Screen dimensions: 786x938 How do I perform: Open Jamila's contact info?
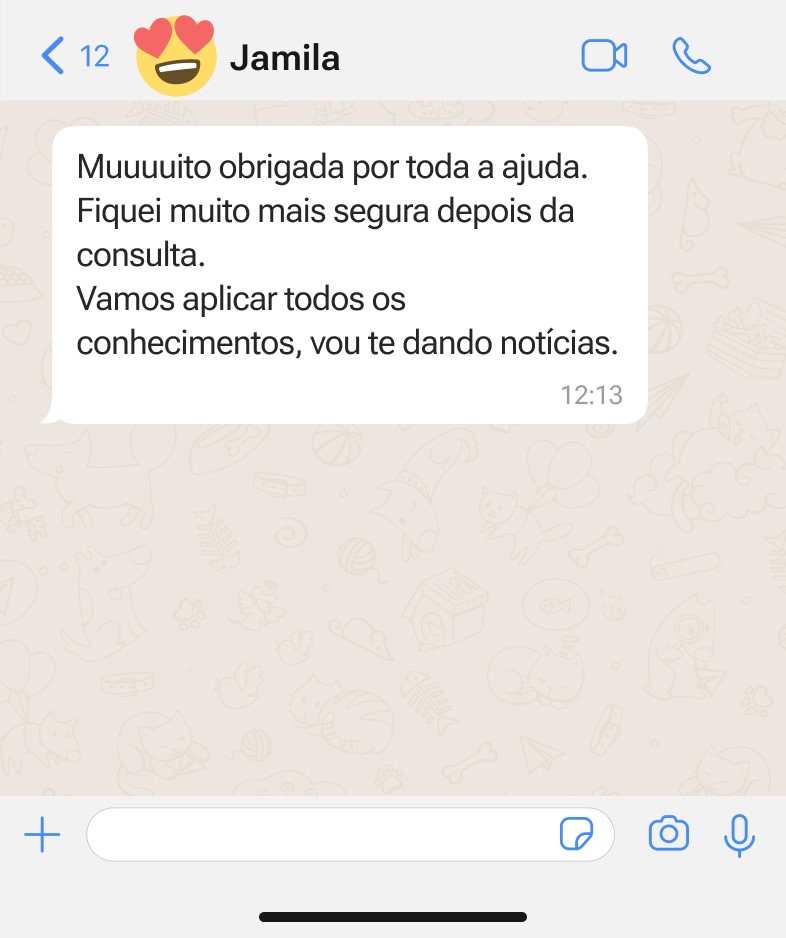(x=285, y=58)
